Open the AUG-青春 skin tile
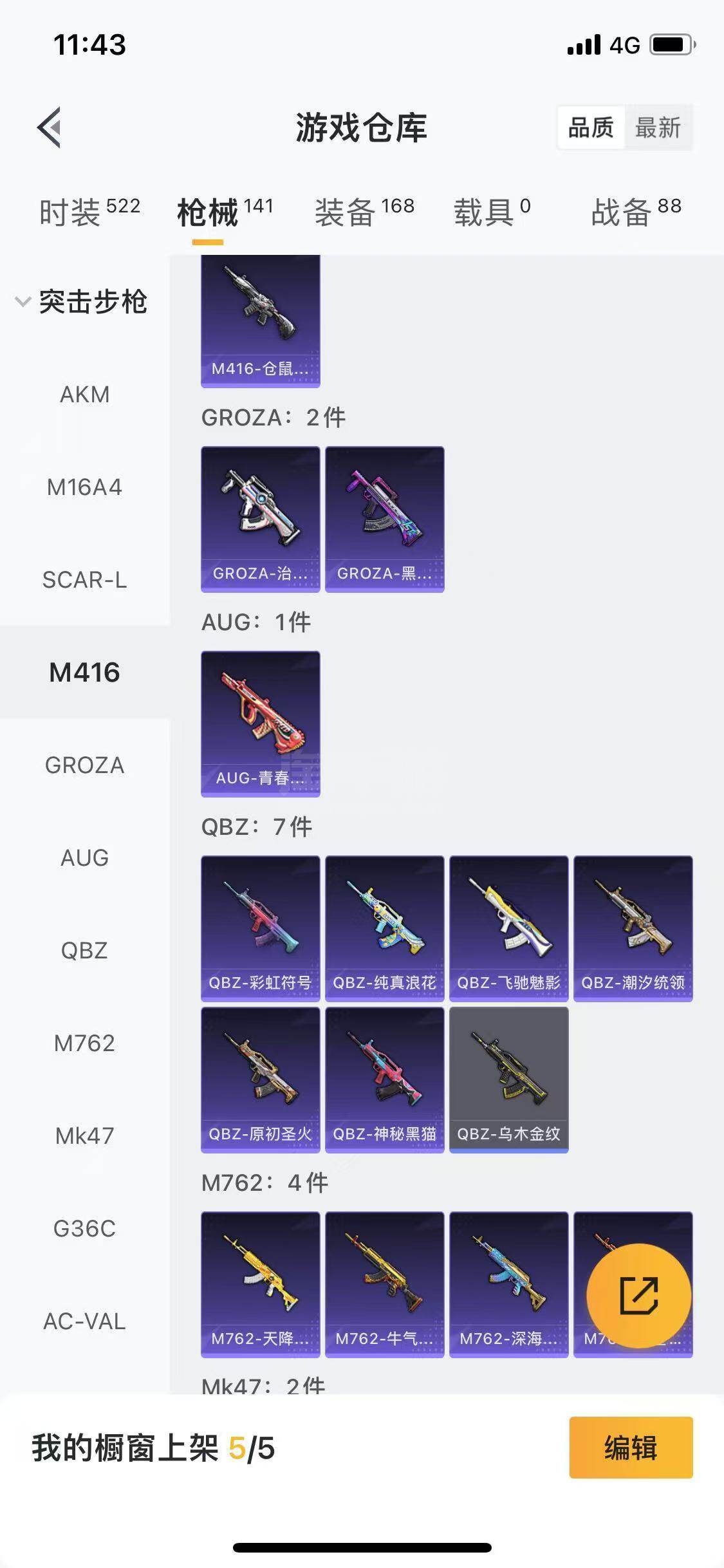This screenshot has height=1568, width=724. pyautogui.click(x=261, y=723)
